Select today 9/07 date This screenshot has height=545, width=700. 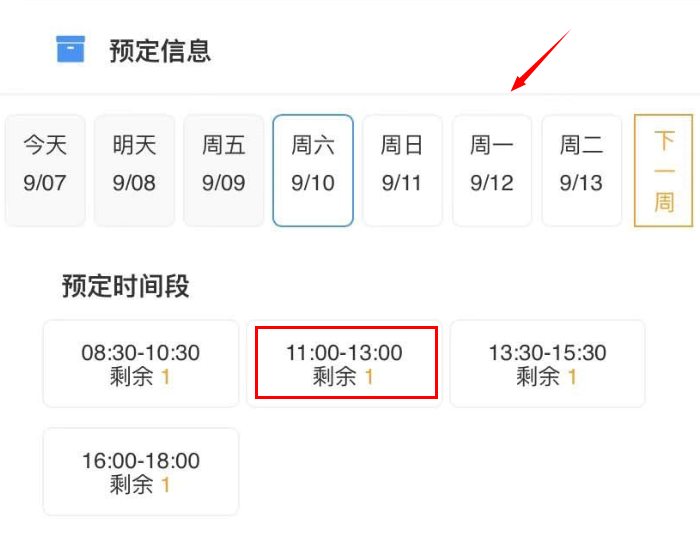tap(45, 170)
